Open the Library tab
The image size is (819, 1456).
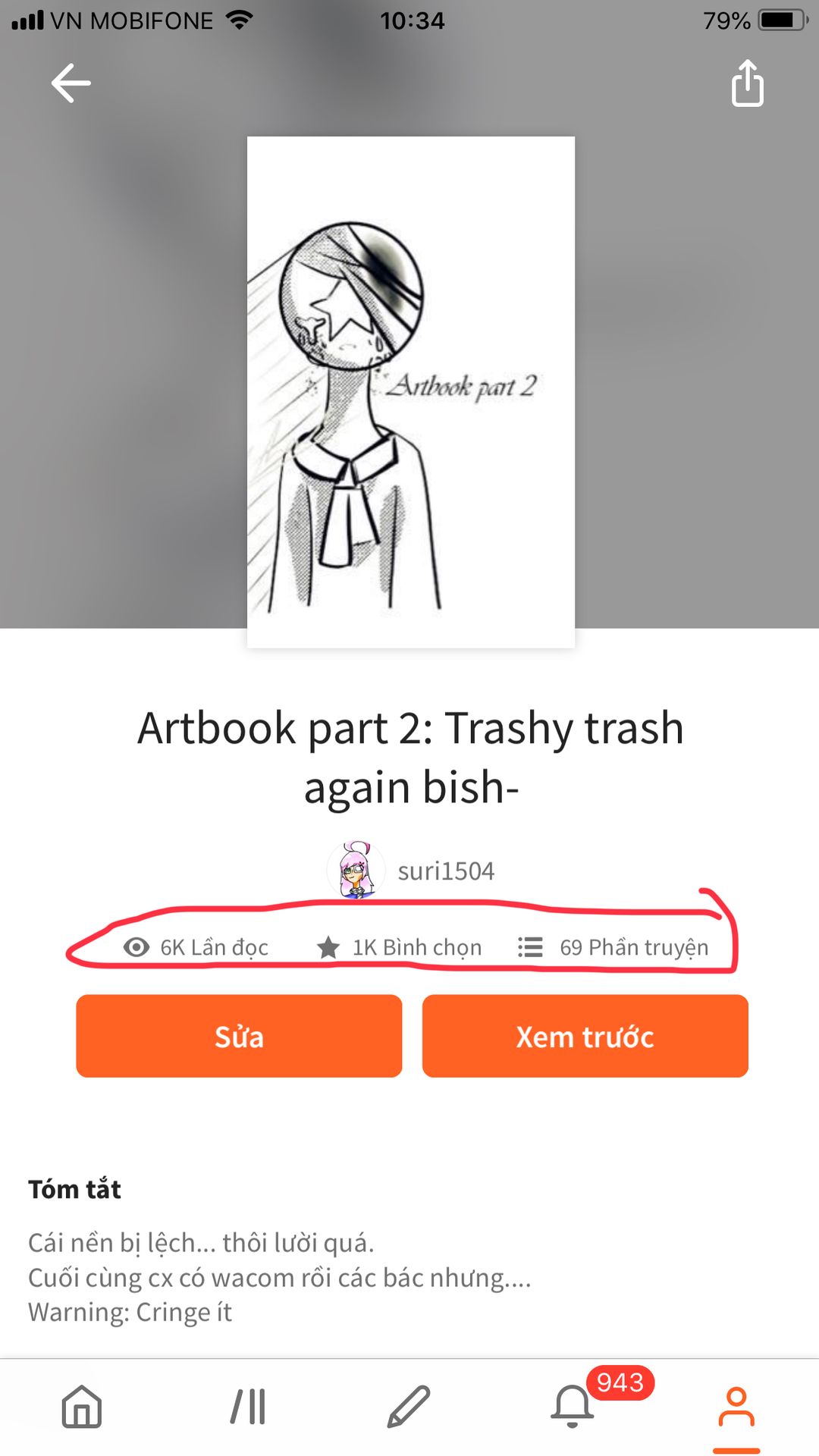coord(248,1407)
